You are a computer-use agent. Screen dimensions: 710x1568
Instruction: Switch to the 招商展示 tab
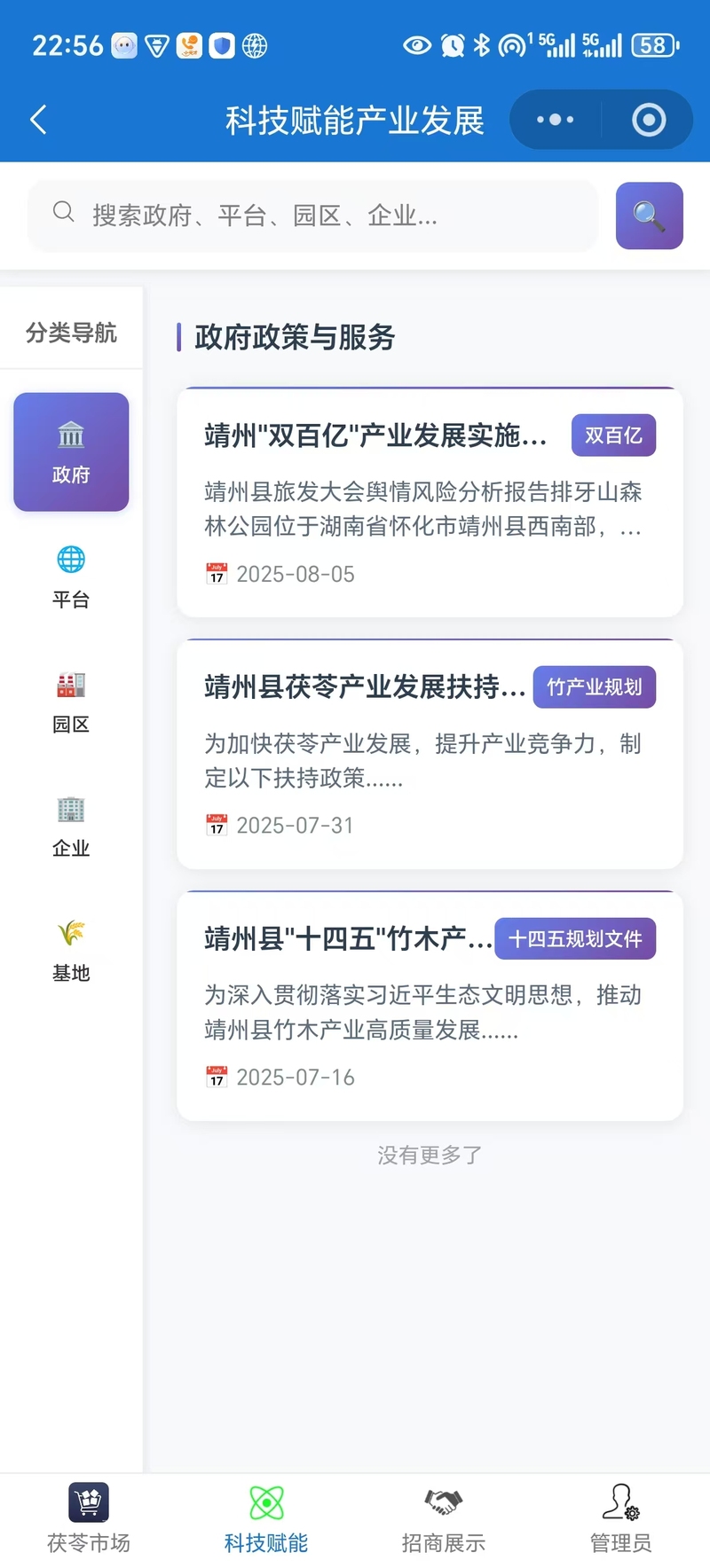click(x=444, y=1518)
